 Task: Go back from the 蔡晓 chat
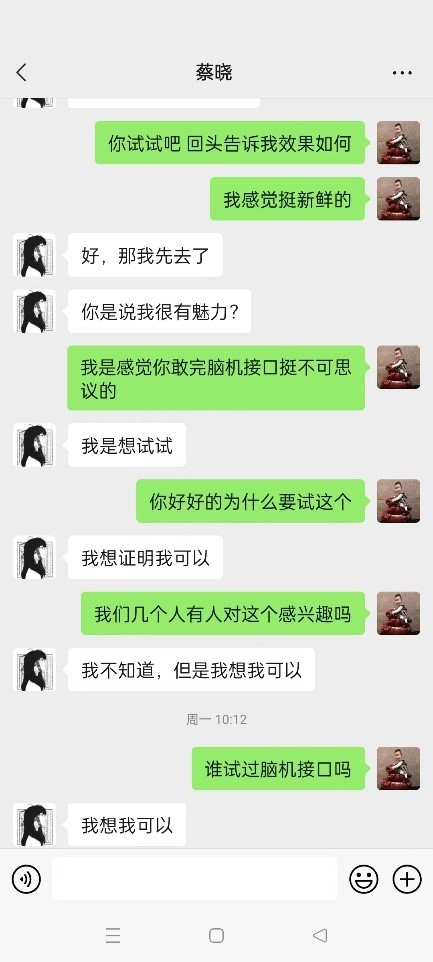[21, 72]
